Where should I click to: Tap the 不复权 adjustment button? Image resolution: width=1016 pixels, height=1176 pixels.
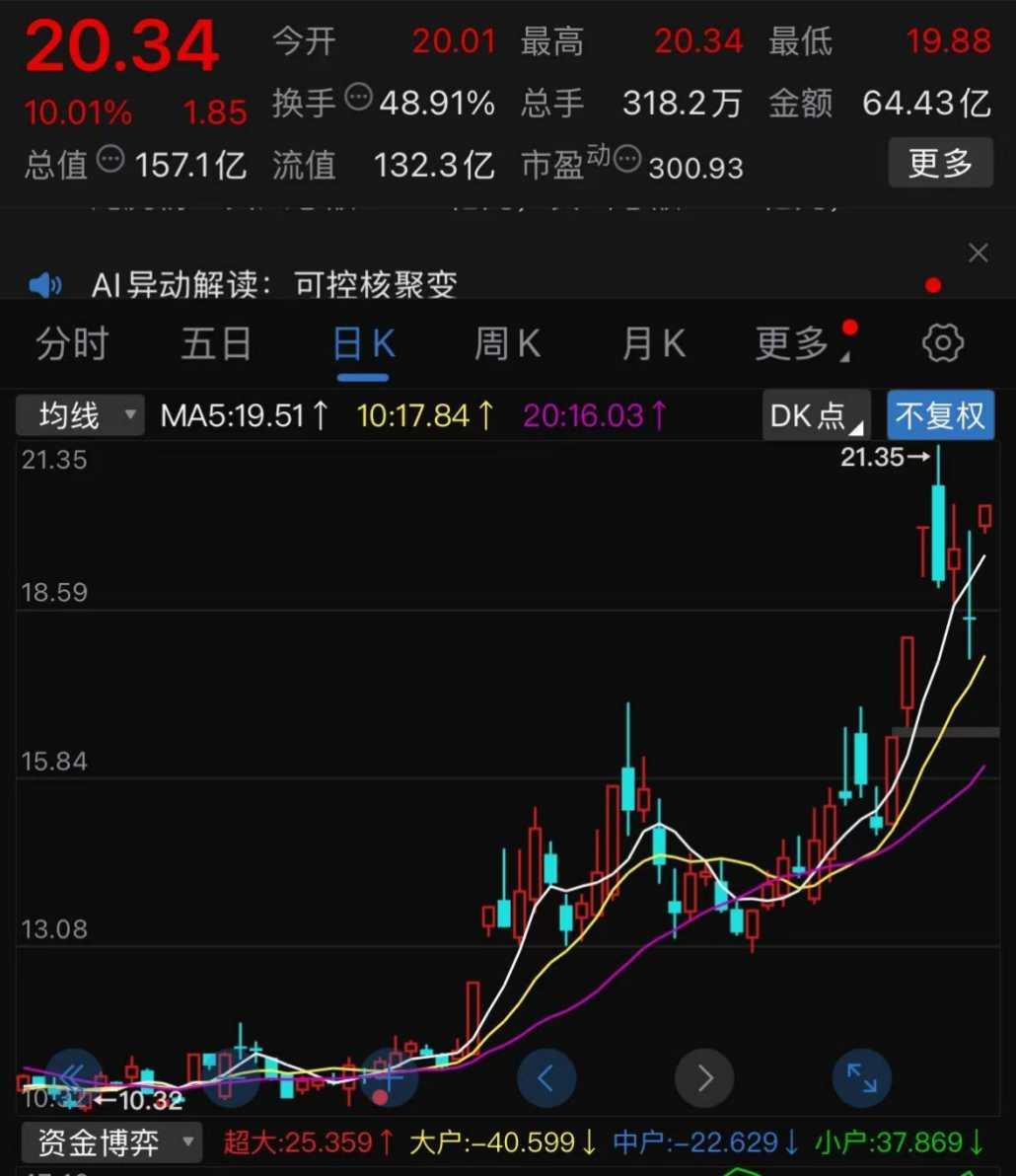pyautogui.click(x=940, y=415)
